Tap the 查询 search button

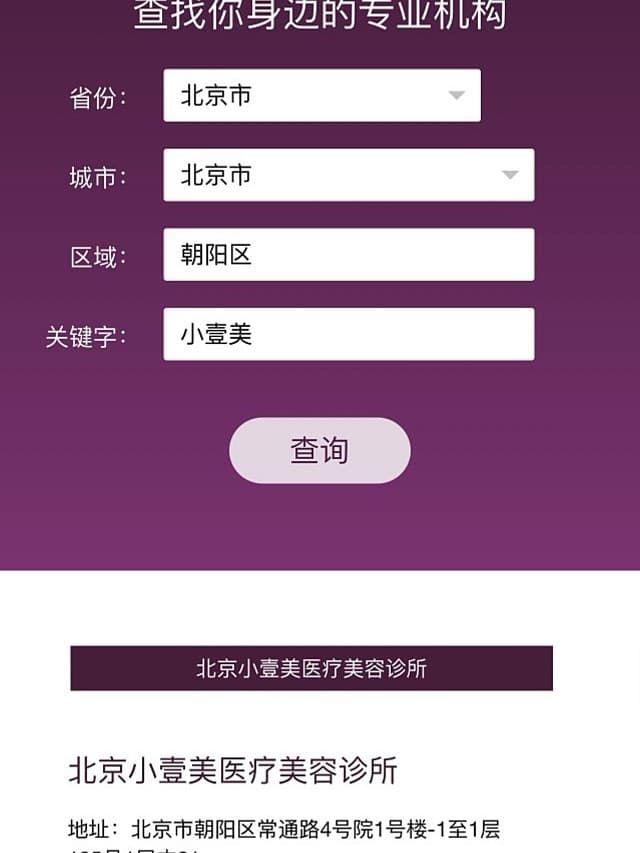(x=319, y=450)
